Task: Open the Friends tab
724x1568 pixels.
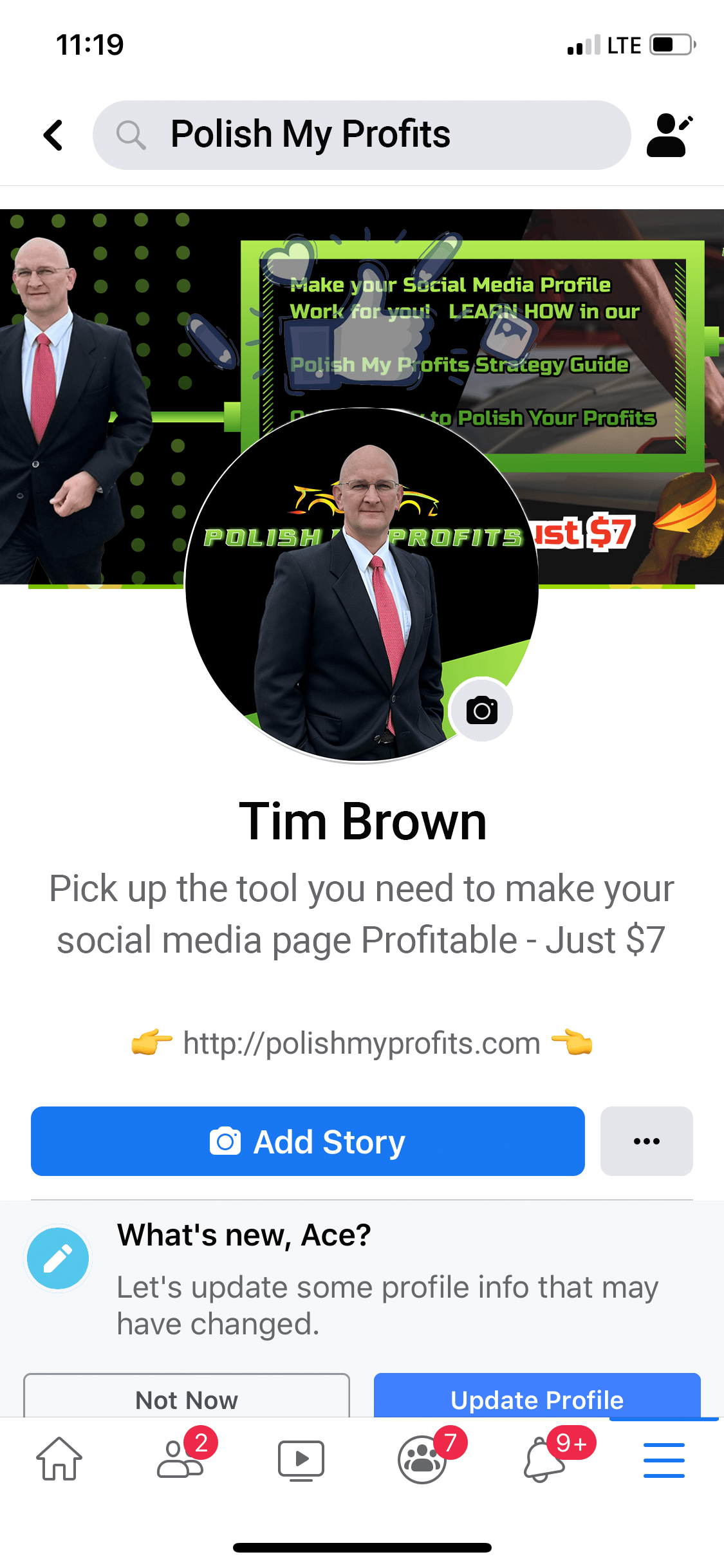Action: pos(180,1460)
